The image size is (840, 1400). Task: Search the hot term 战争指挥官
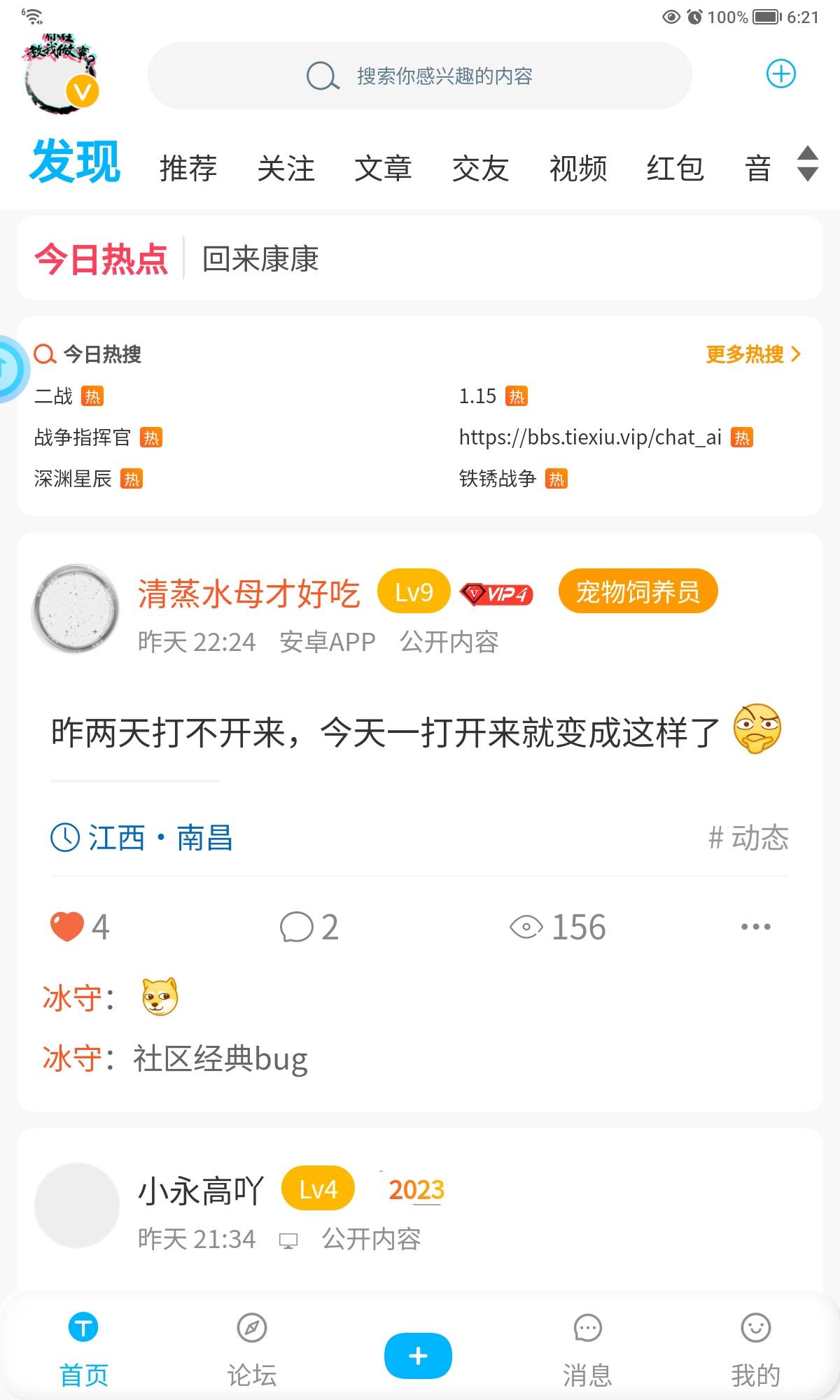click(x=83, y=437)
